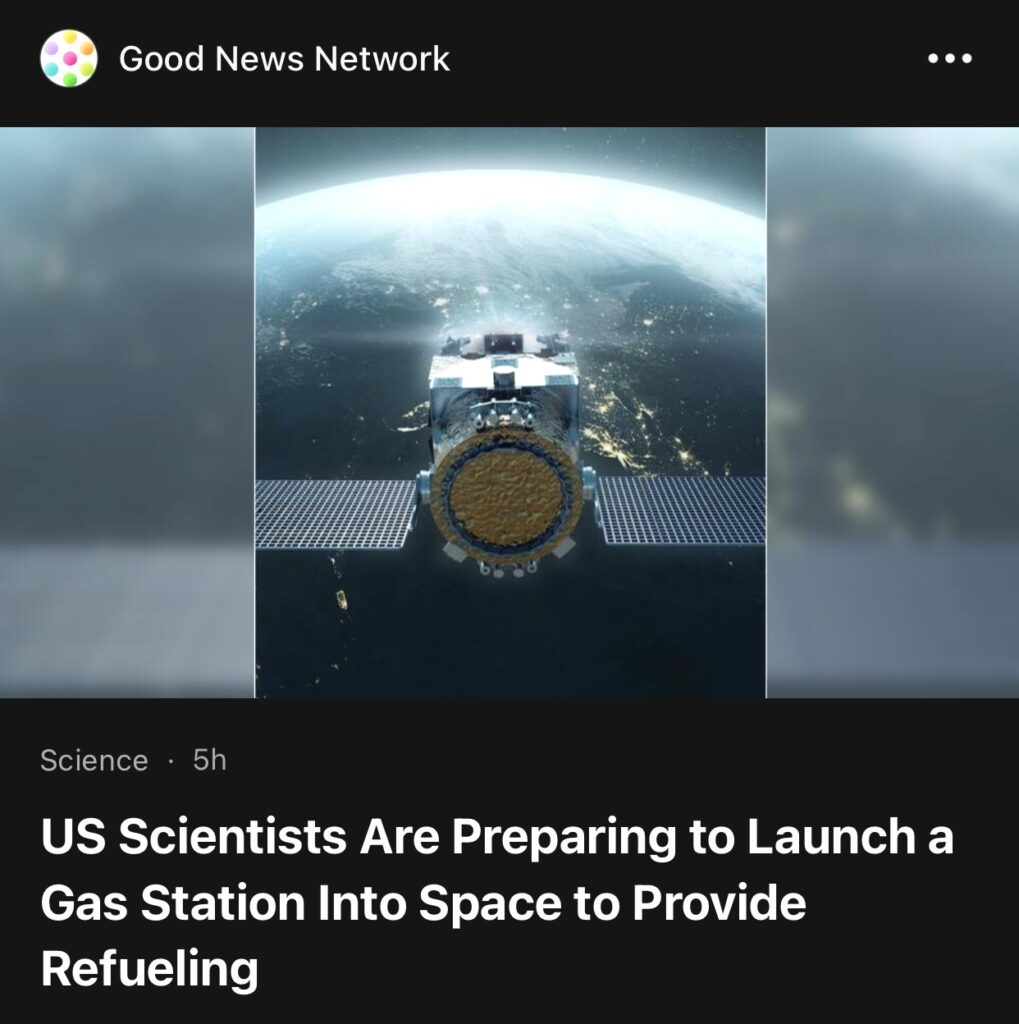Screen dimensions: 1019x1024
Task: Read the Gas Station Into Space article
Action: [x=497, y=903]
